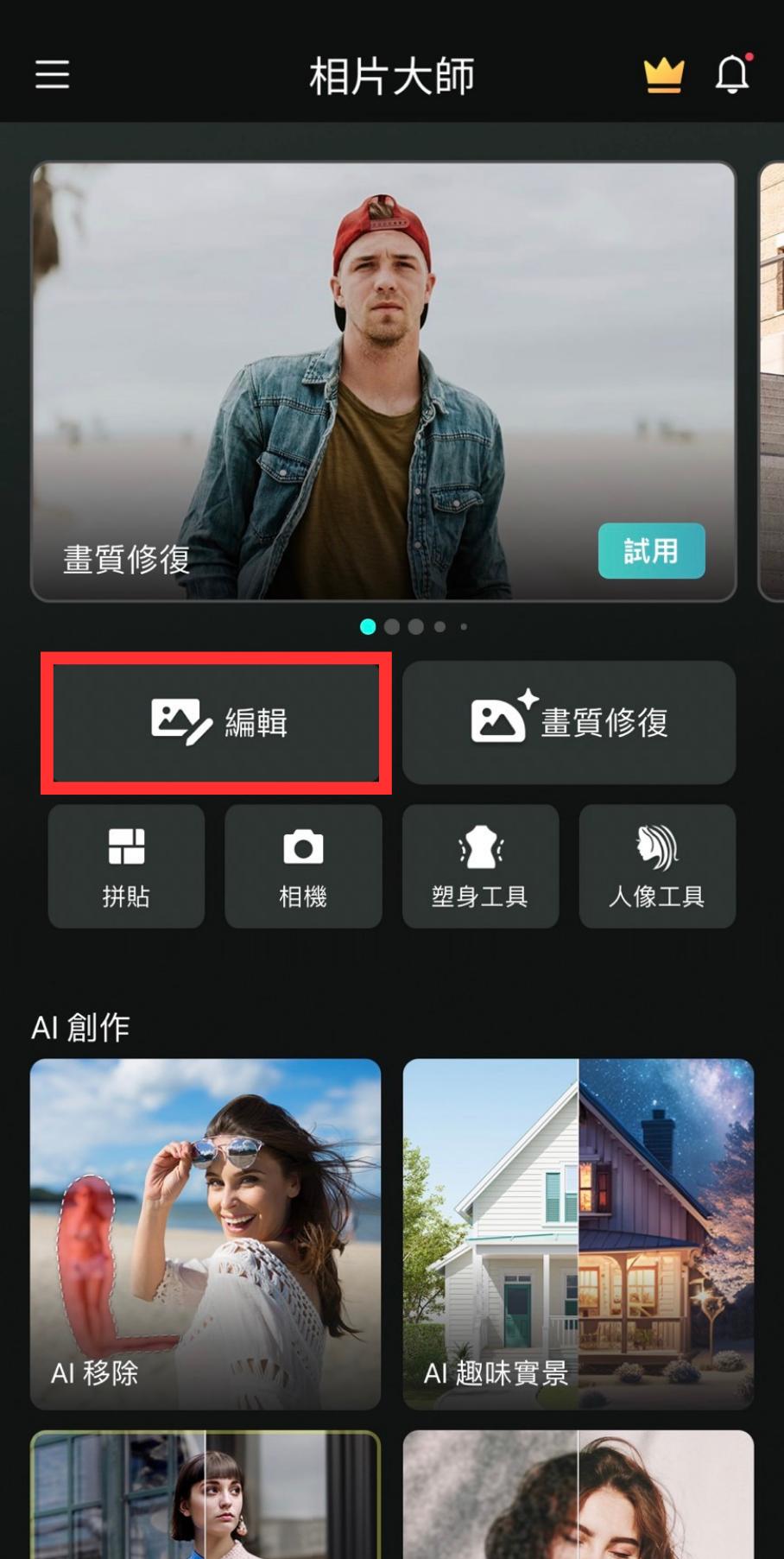
Task: Open the AI 趣味實景 card
Action: (578, 1233)
